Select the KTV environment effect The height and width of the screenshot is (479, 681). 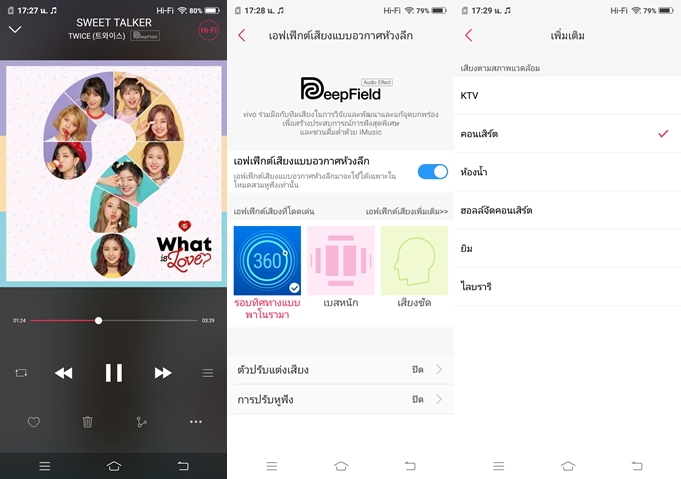567,96
